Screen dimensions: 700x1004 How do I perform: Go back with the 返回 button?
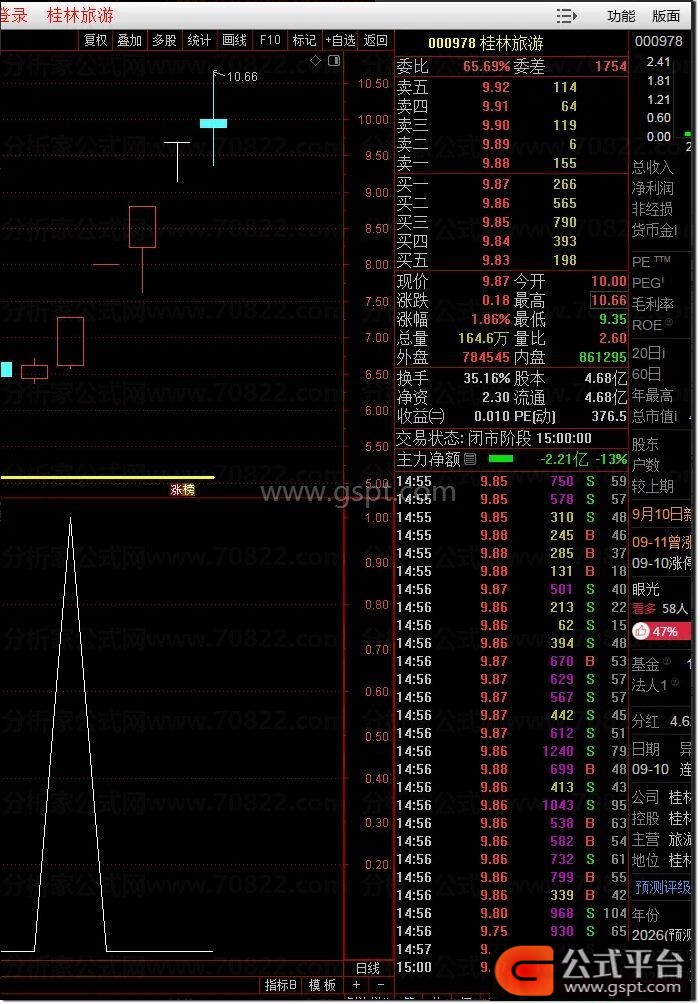tap(375, 40)
